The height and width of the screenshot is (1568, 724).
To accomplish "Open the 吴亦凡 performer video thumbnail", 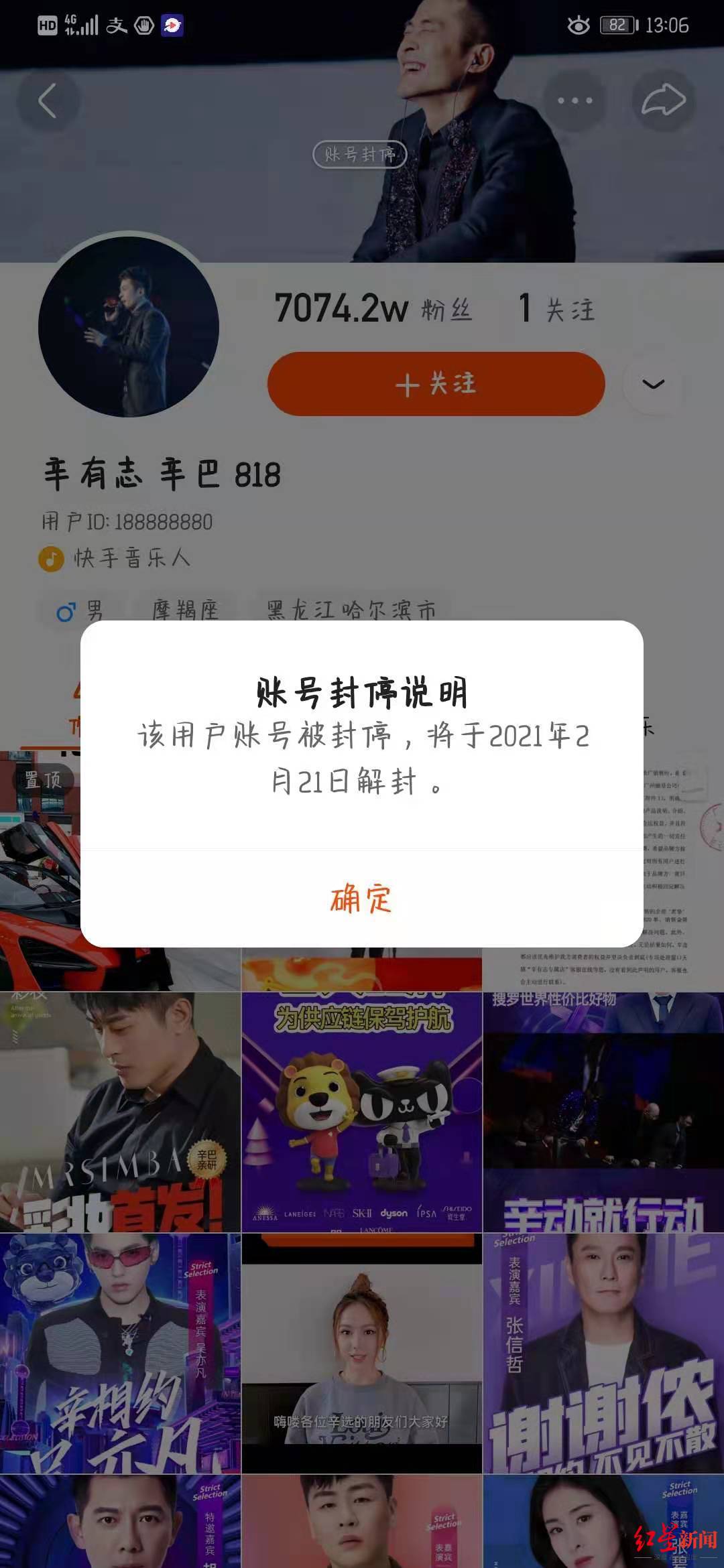I will click(120, 1354).
